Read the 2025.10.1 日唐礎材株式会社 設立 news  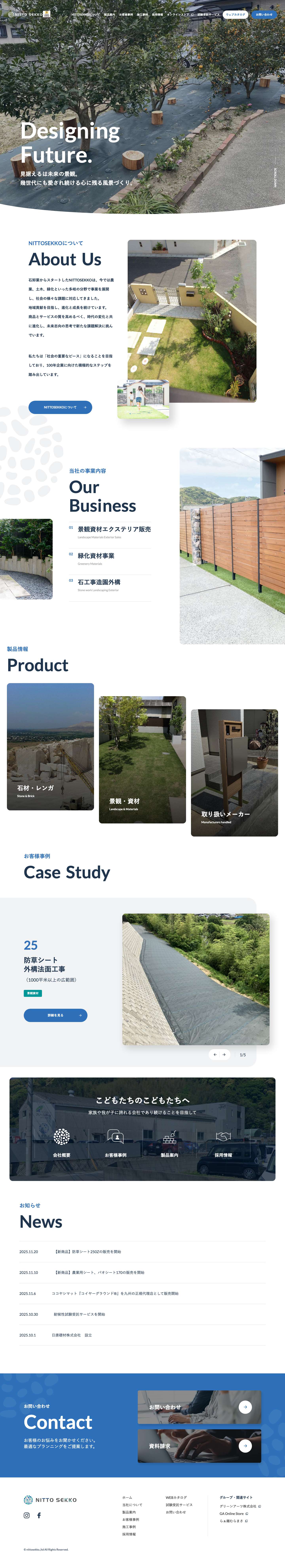[72, 1335]
